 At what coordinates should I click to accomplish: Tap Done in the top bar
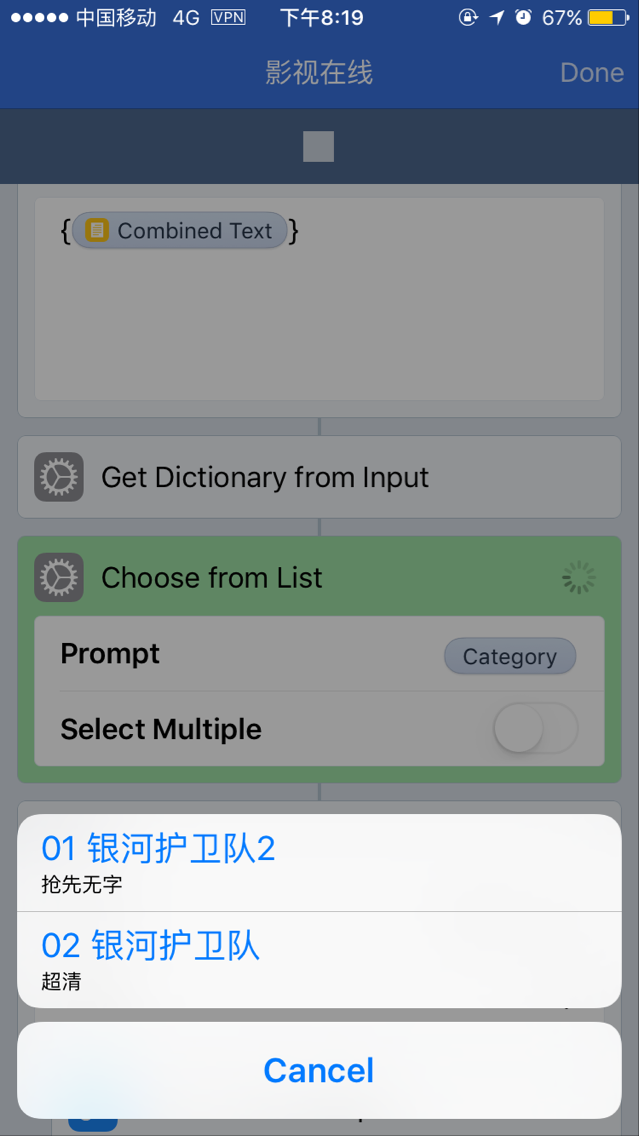click(x=592, y=72)
